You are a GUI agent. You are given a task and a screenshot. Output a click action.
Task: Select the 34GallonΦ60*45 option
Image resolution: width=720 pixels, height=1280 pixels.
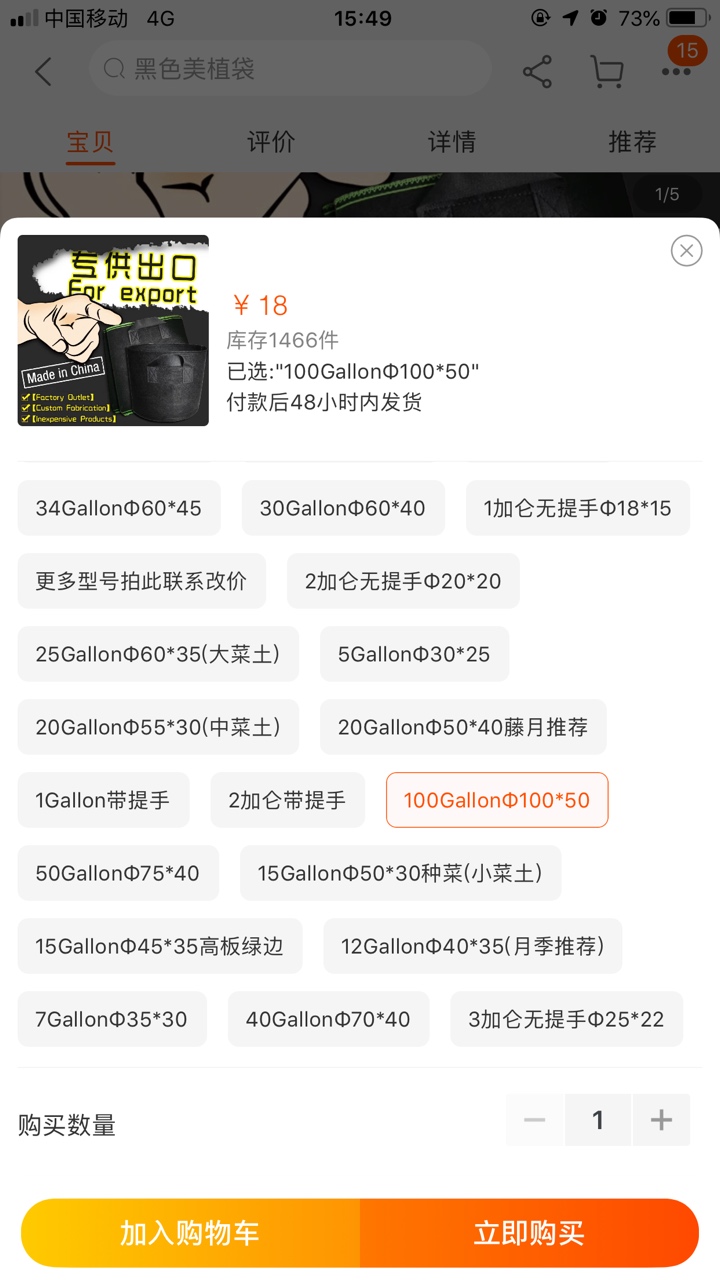[x=119, y=508]
